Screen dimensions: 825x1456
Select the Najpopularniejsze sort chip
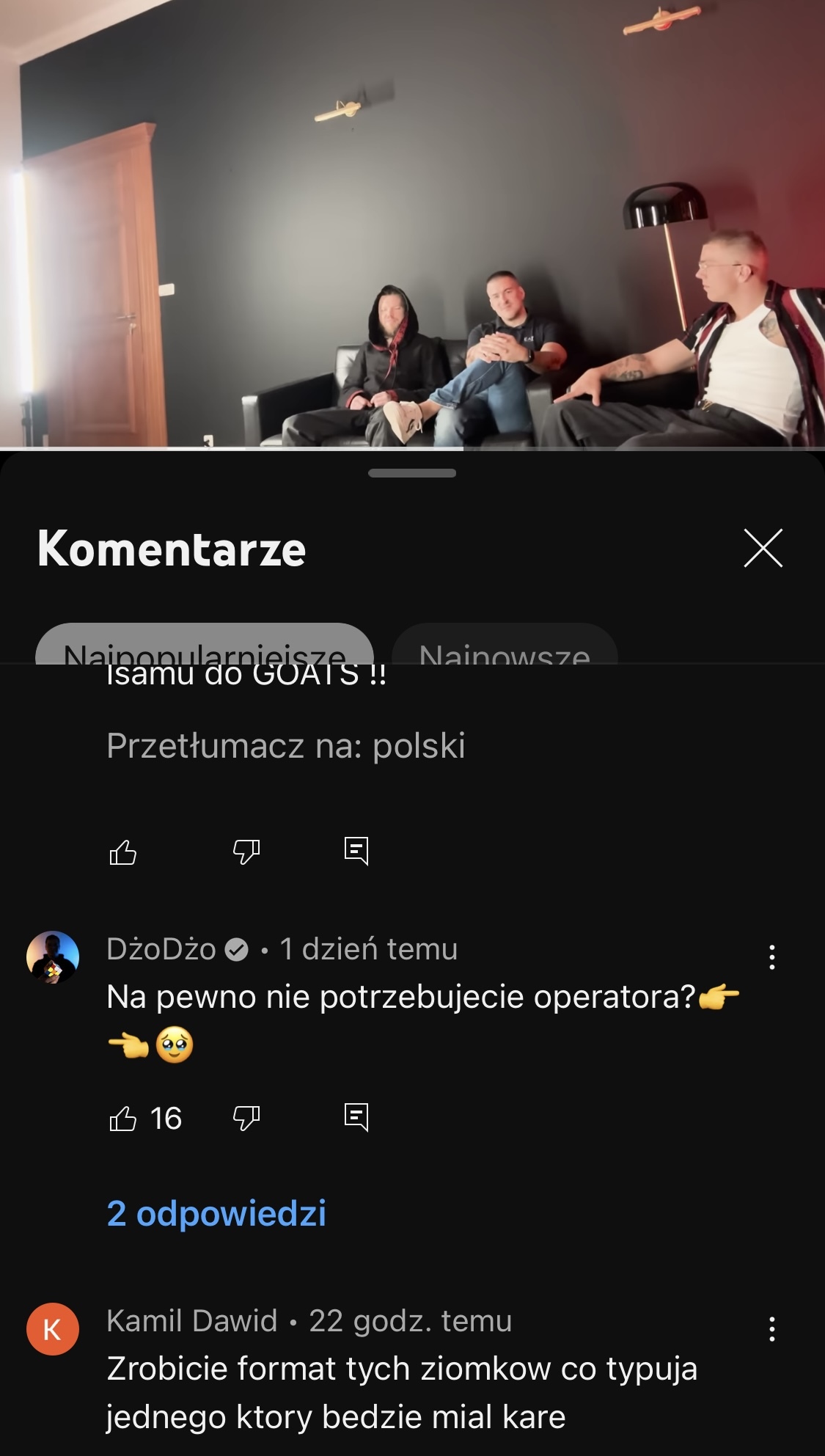[x=204, y=645]
